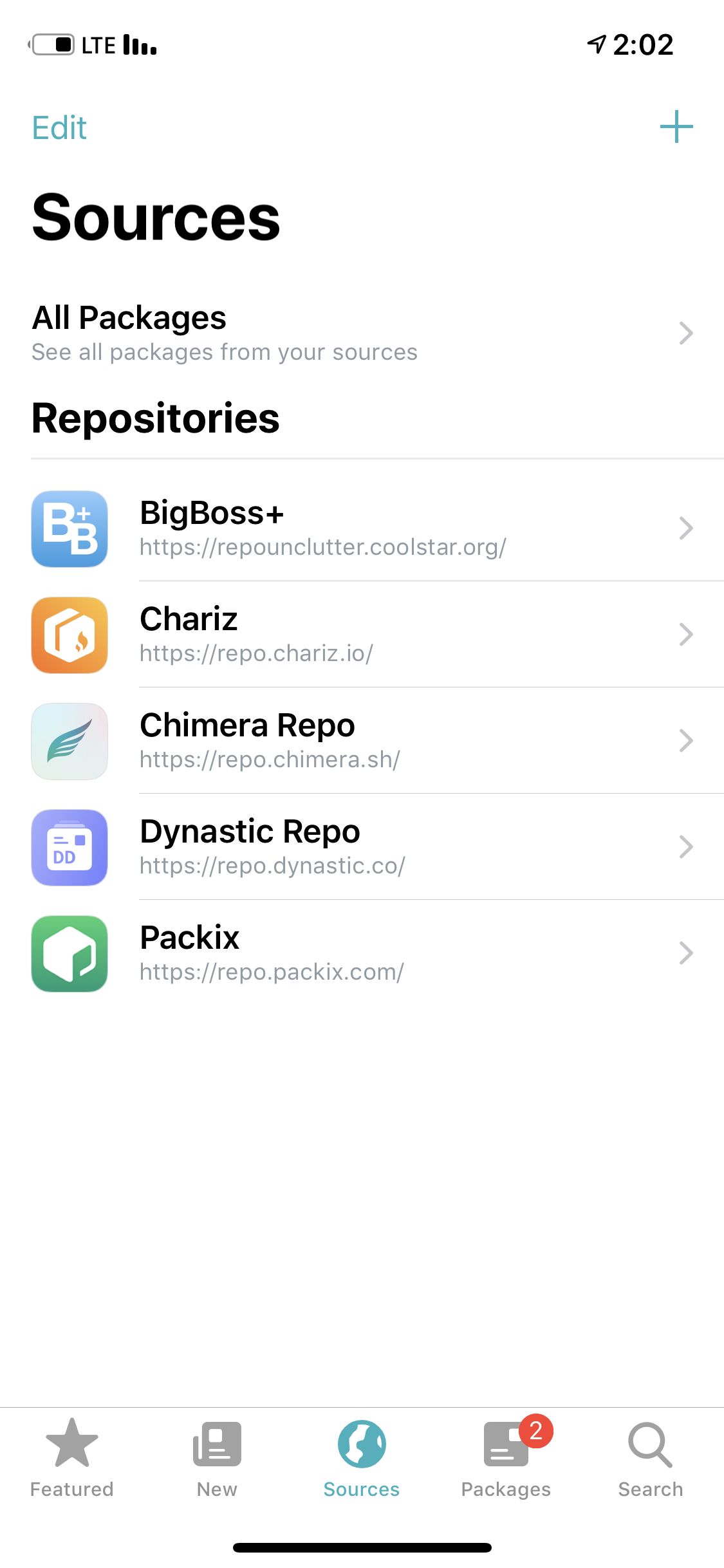Open the Dynastic Repo
724x1568 pixels.
362,847
